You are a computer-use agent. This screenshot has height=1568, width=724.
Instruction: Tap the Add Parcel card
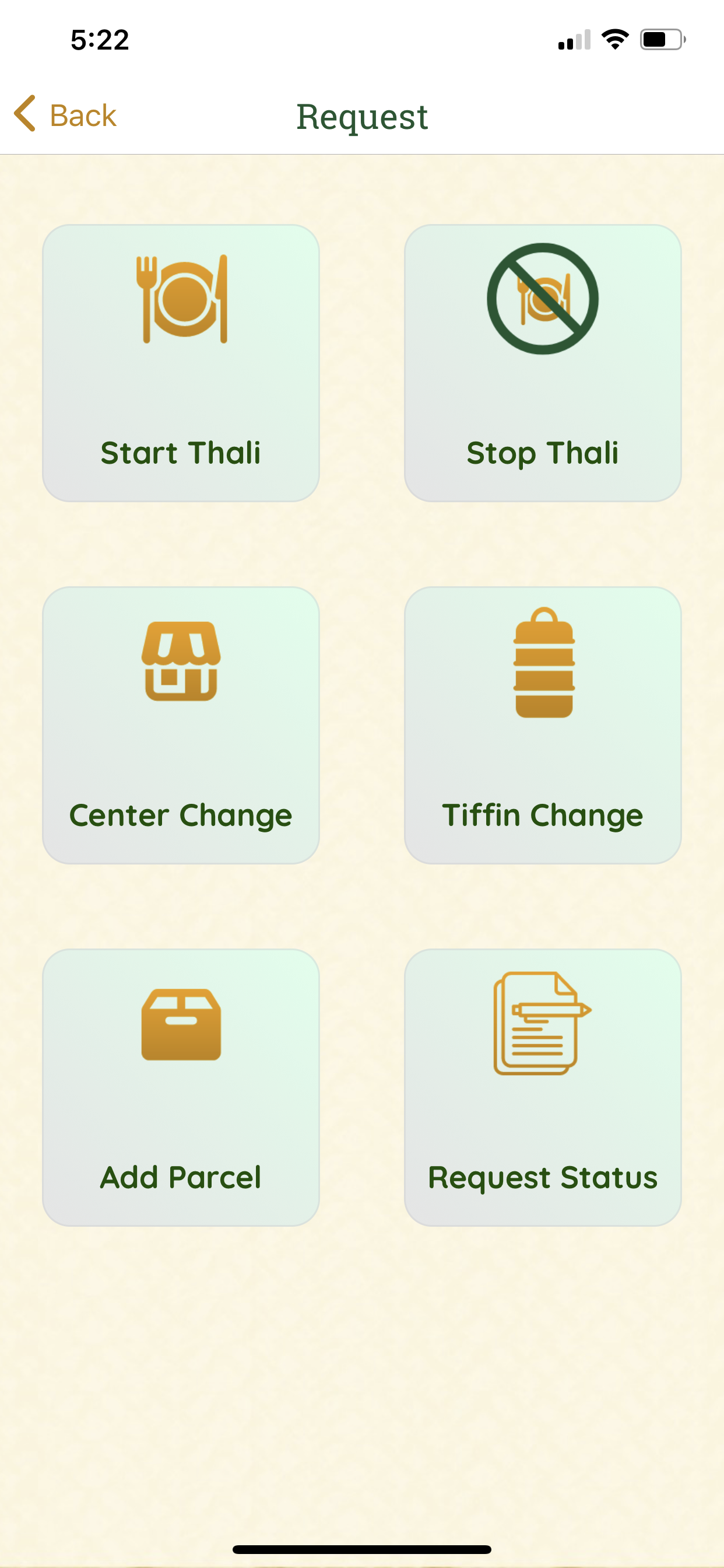point(181,1087)
